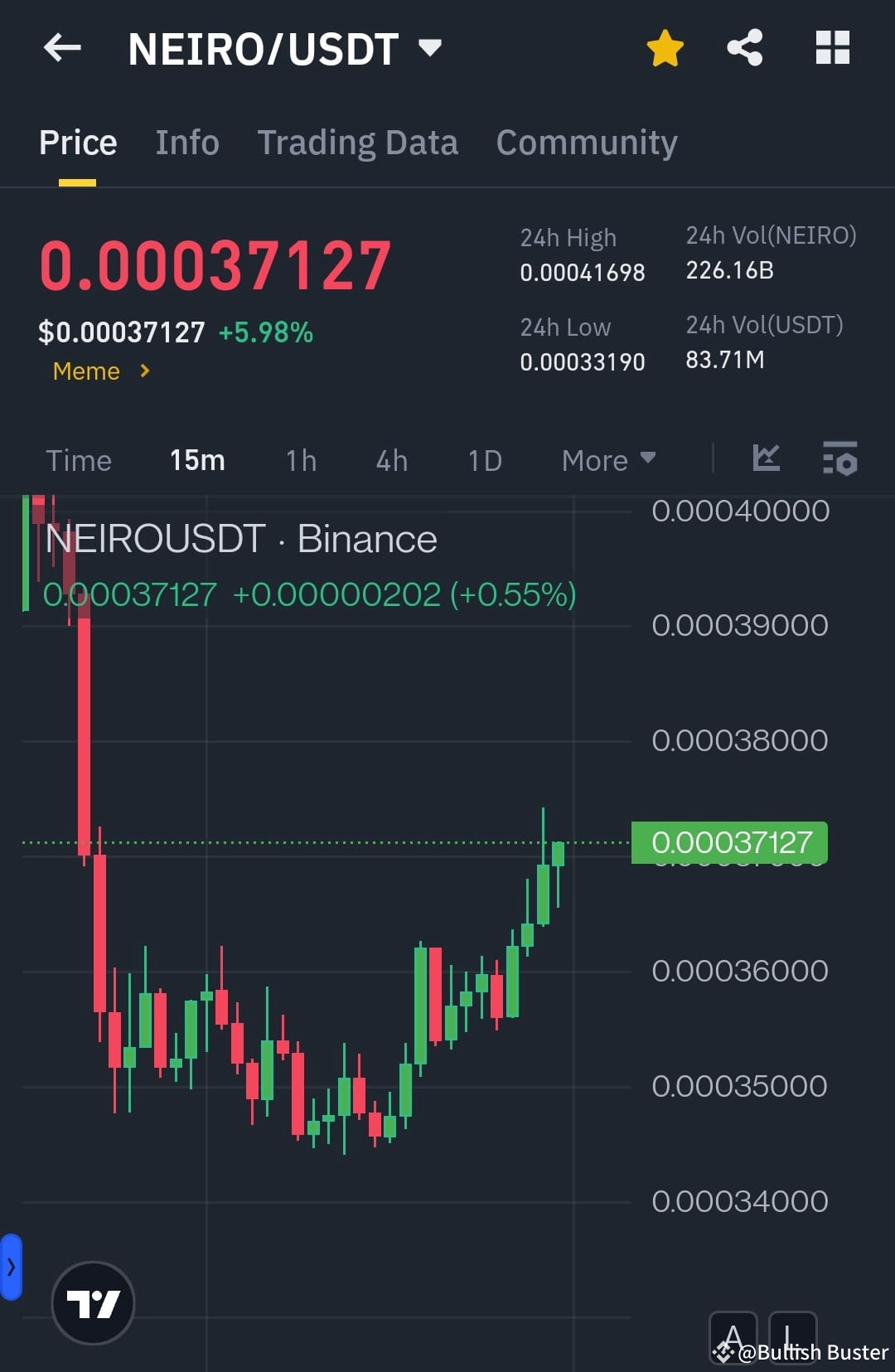Expand the More timeframes dropdown
The image size is (895, 1372).
tap(607, 460)
